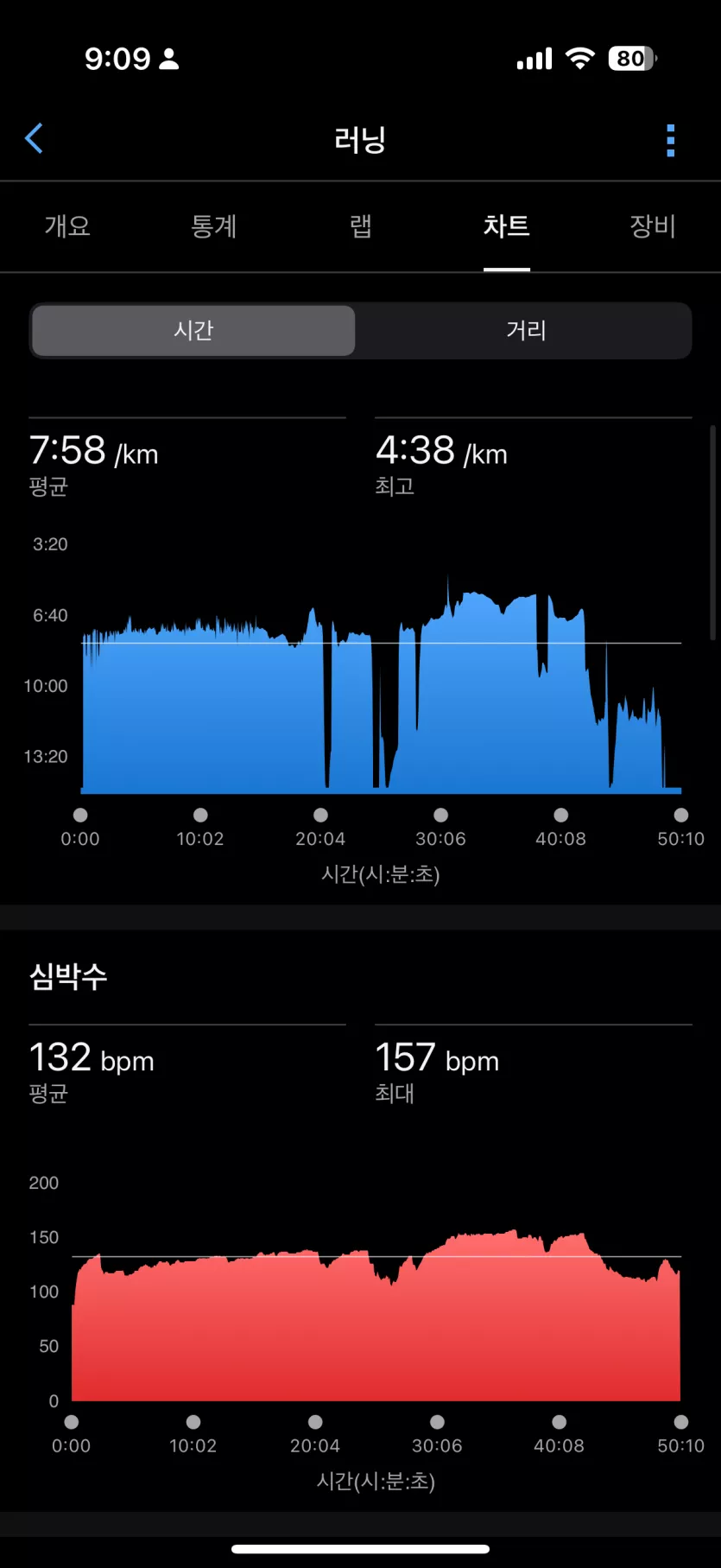Select the 랩 tab

[x=360, y=226]
